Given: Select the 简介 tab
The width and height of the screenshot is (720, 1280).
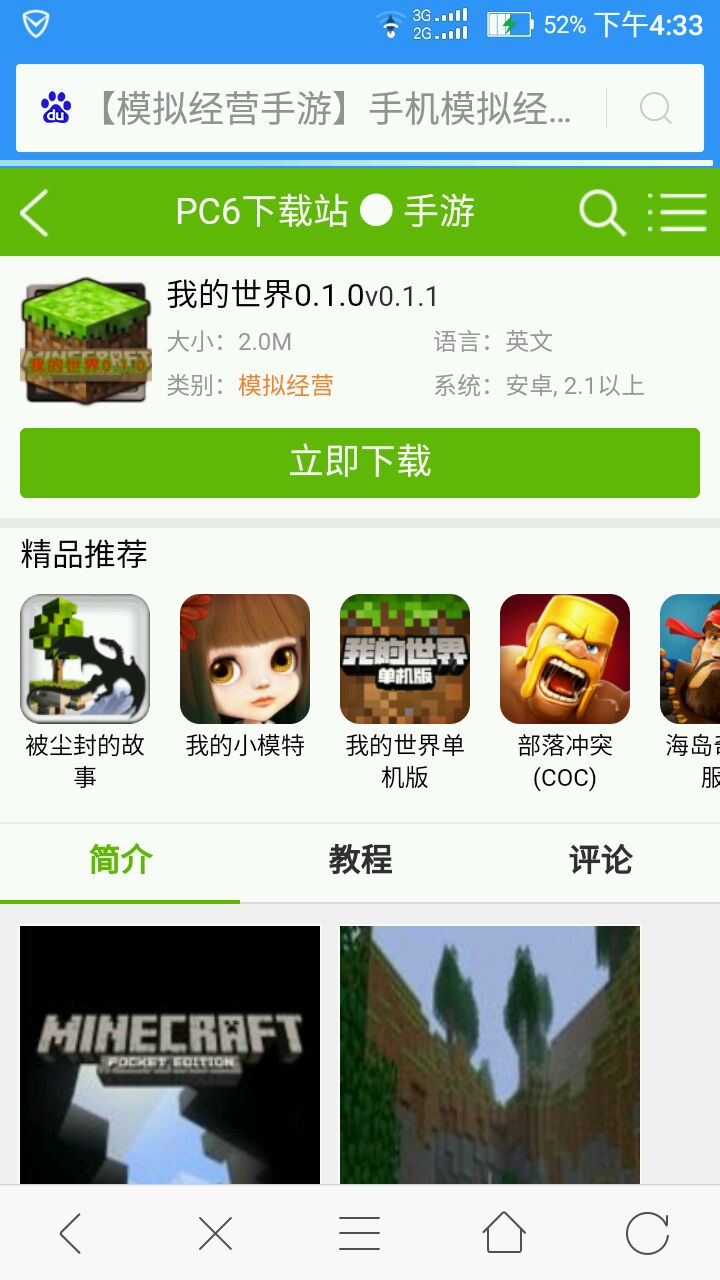Looking at the screenshot, I should click(120, 860).
